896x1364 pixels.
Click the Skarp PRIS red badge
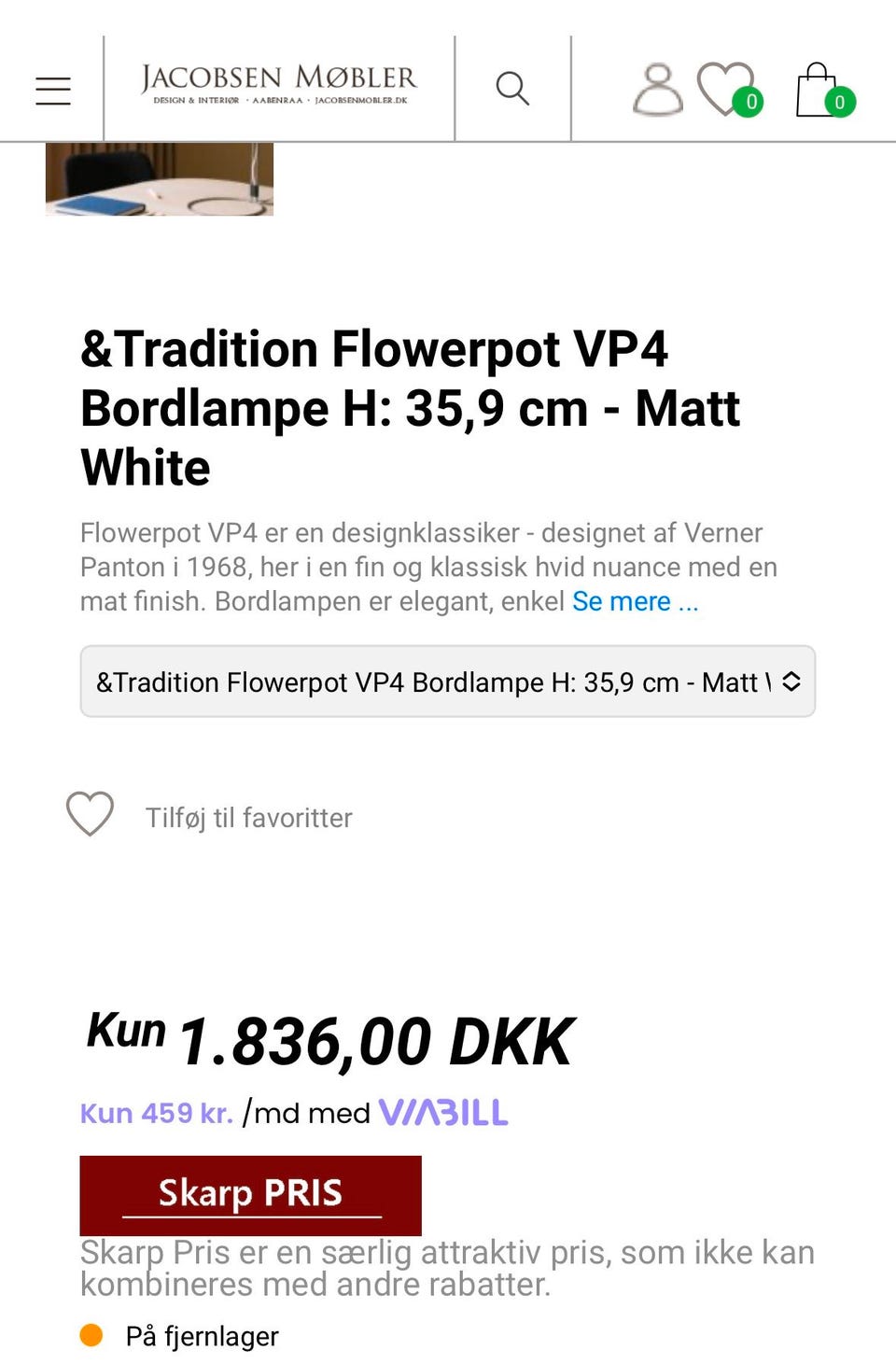click(x=252, y=1195)
